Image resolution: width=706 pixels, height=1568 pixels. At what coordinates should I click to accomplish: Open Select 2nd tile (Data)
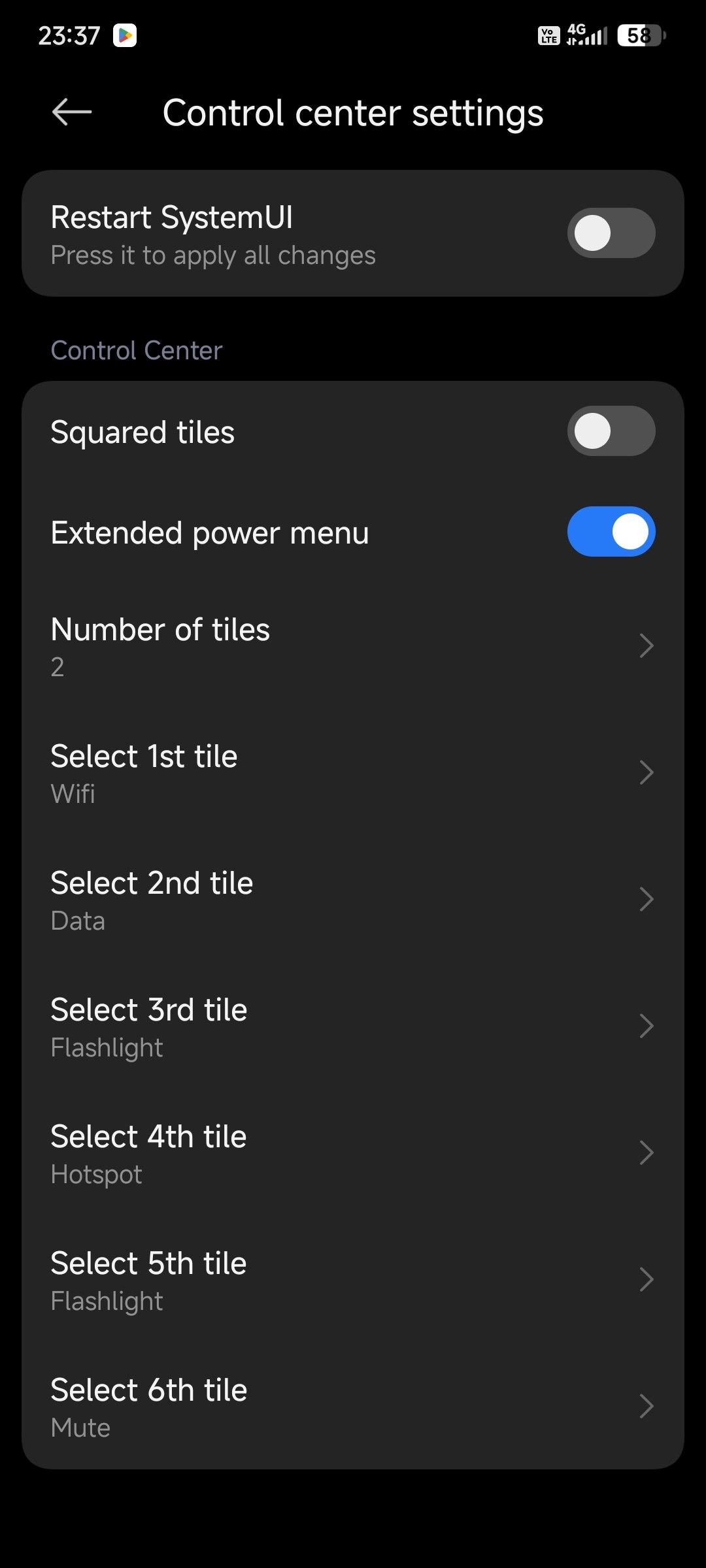pyautogui.click(x=353, y=900)
